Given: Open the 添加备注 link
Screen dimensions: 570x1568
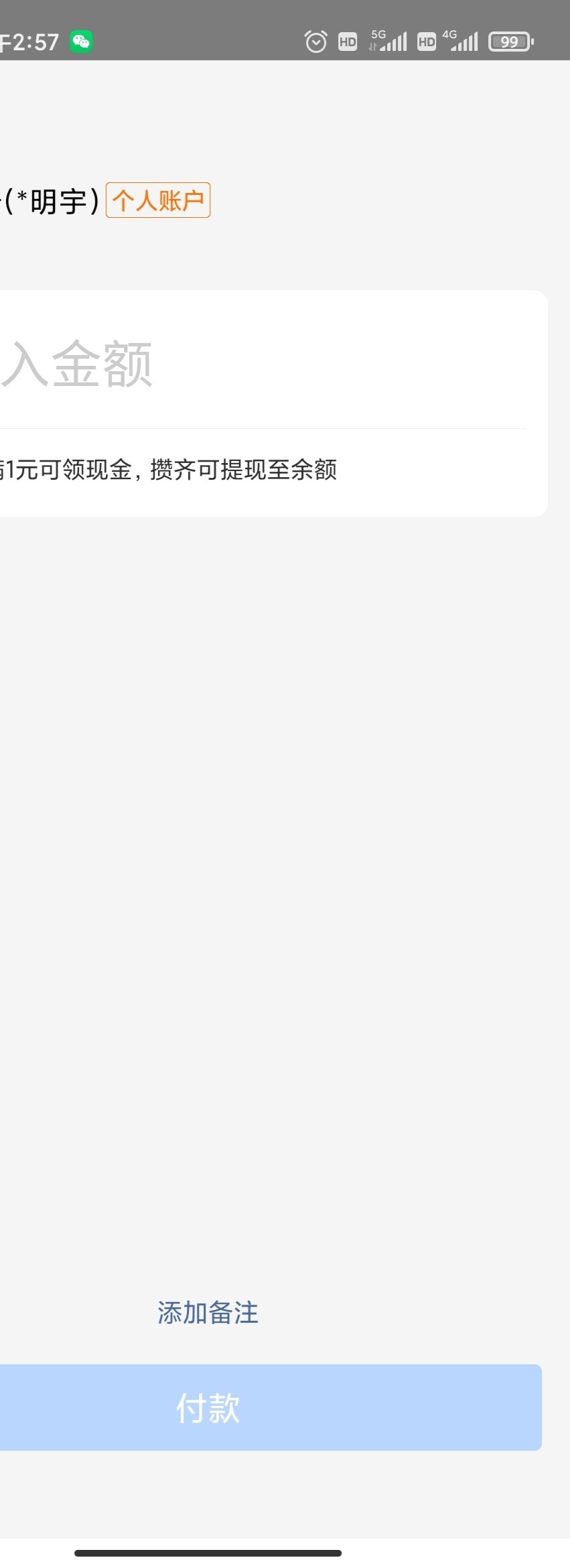Looking at the screenshot, I should (208, 1313).
